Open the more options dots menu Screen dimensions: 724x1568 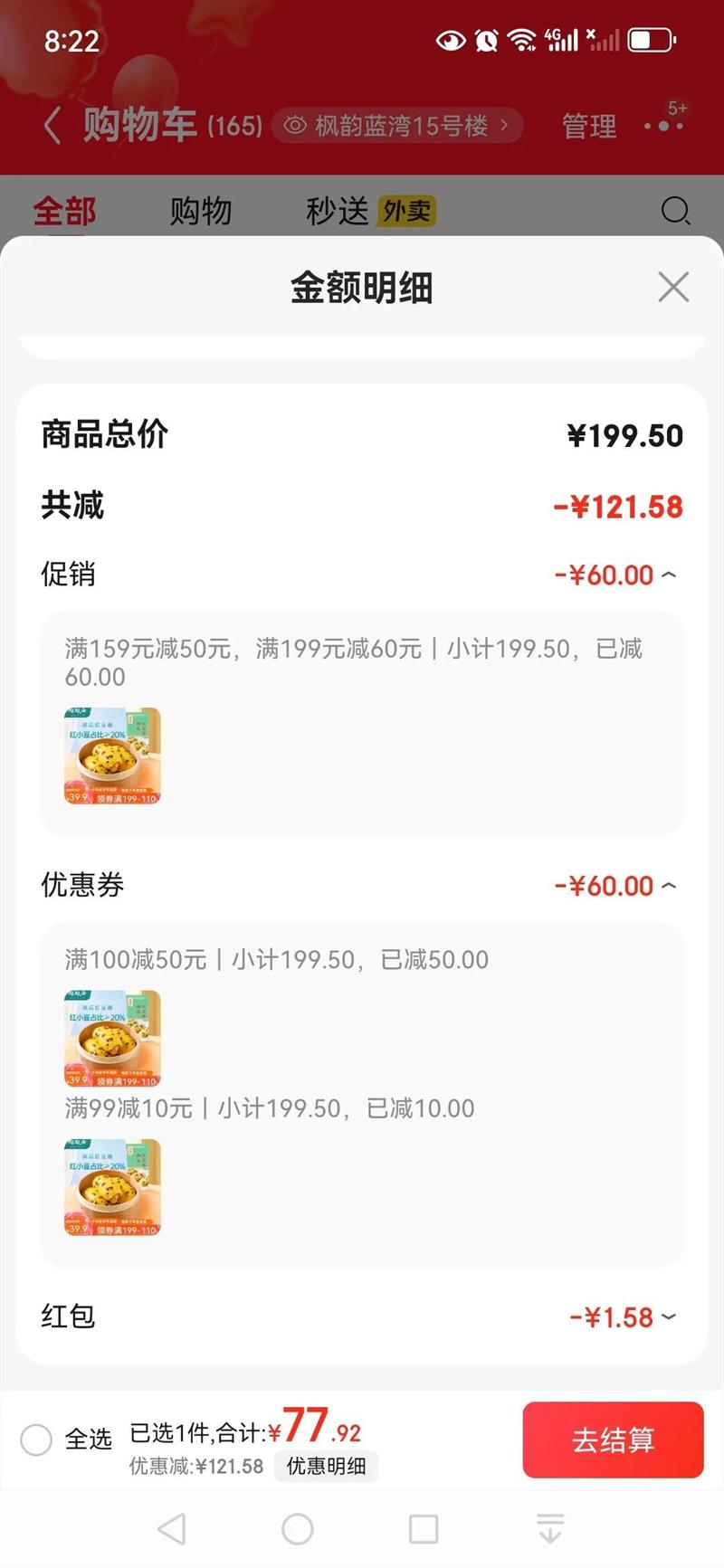point(663,125)
